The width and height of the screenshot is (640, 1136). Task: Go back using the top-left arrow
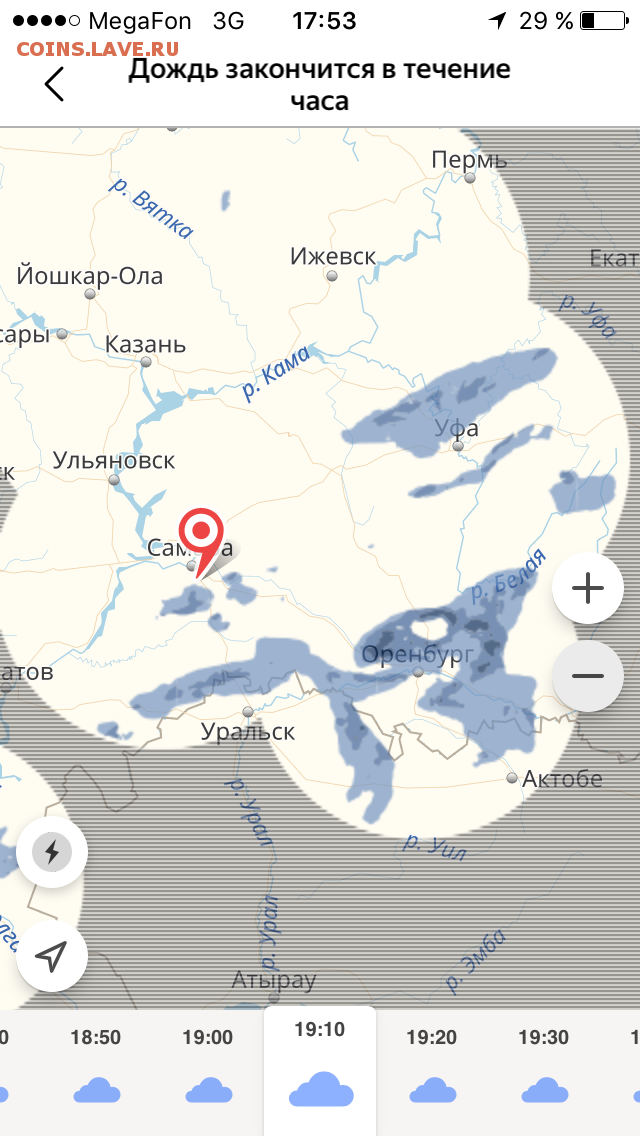click(x=54, y=84)
